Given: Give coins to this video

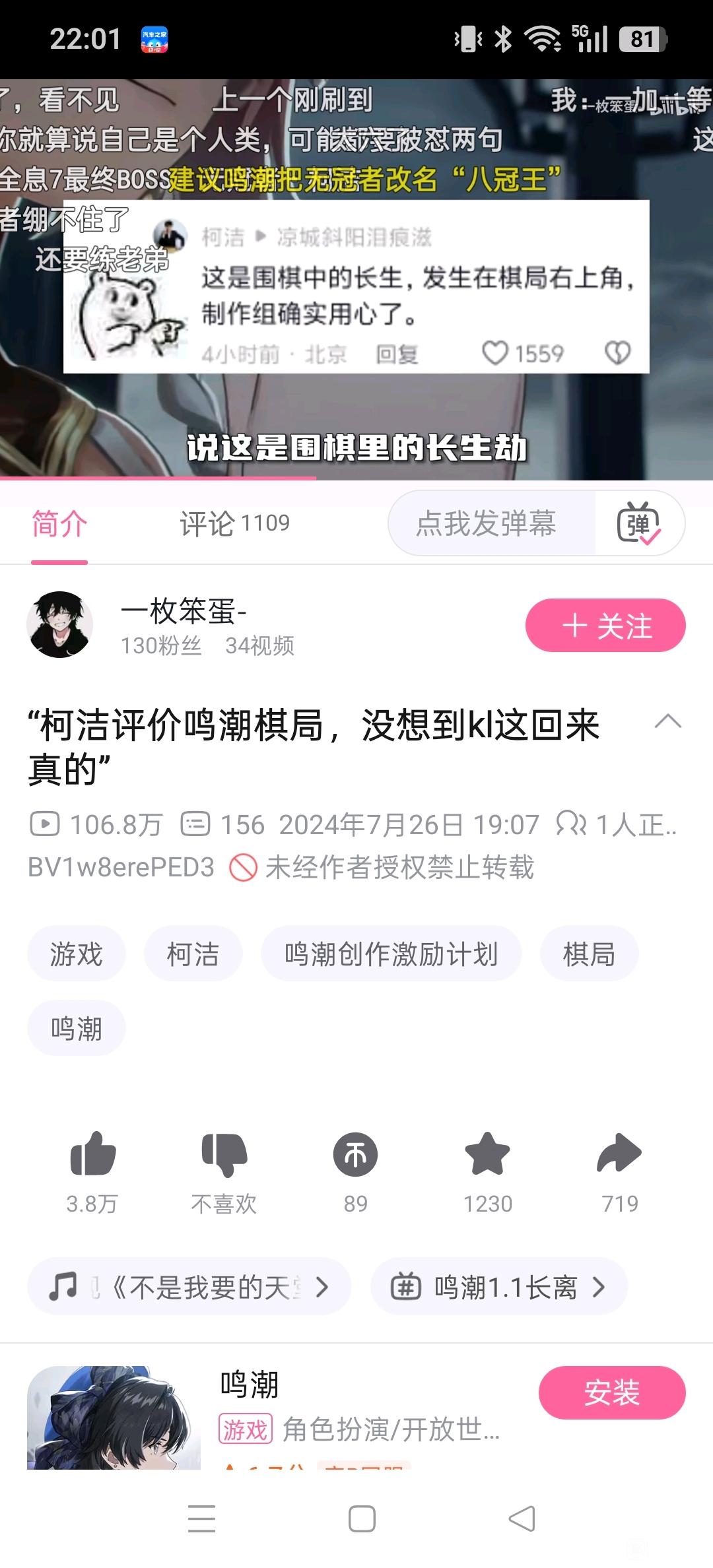Looking at the screenshot, I should [355, 1155].
